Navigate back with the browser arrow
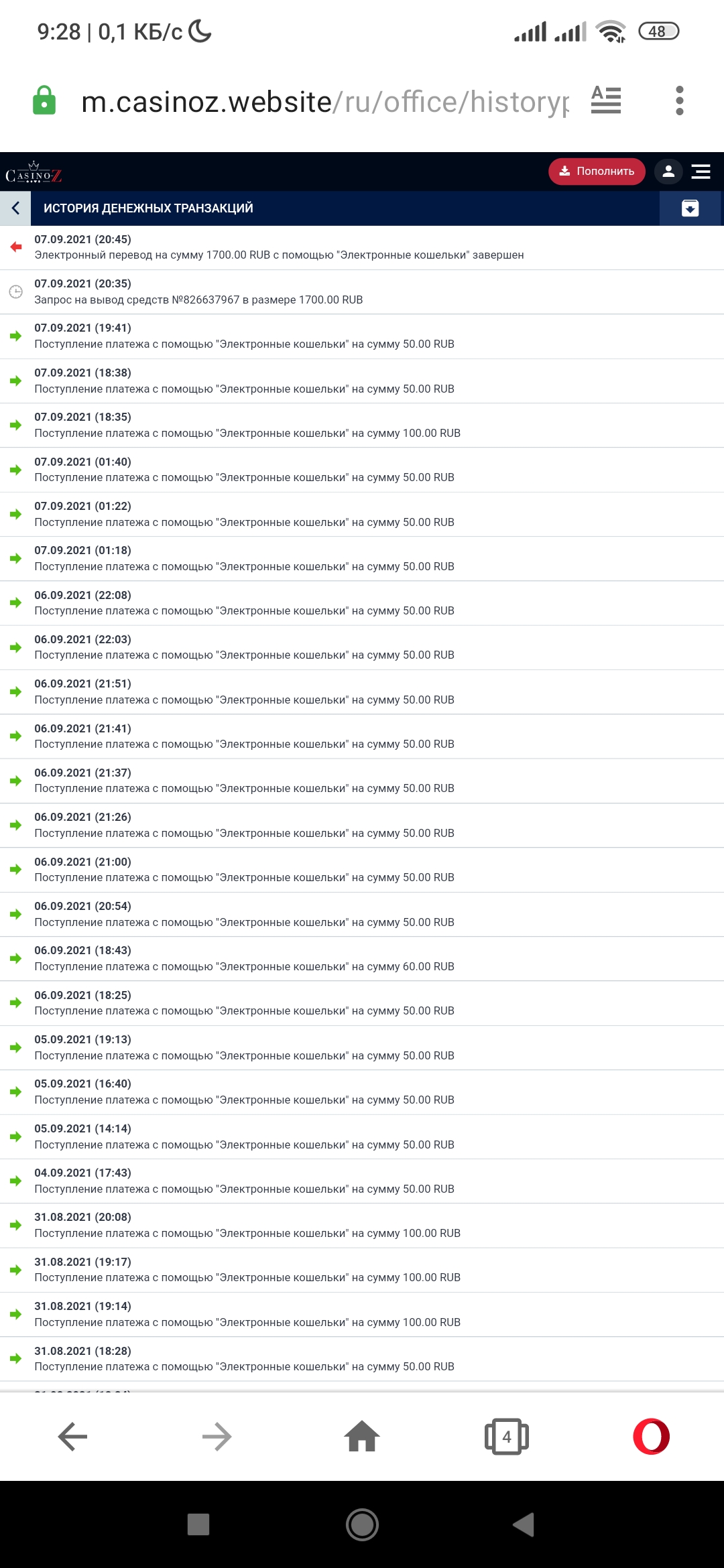This screenshot has width=724, height=1568. click(72, 1437)
